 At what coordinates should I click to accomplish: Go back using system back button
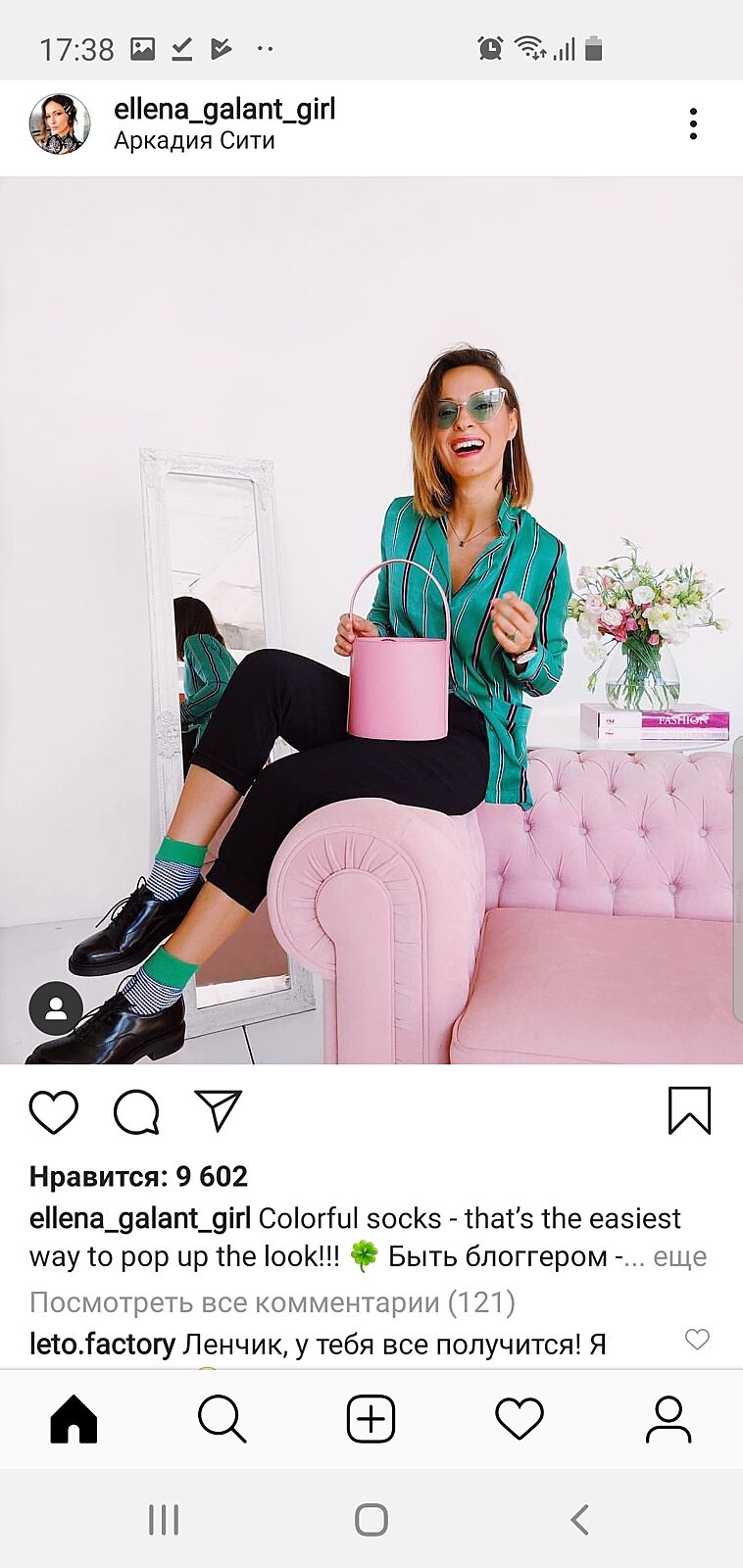(579, 1520)
